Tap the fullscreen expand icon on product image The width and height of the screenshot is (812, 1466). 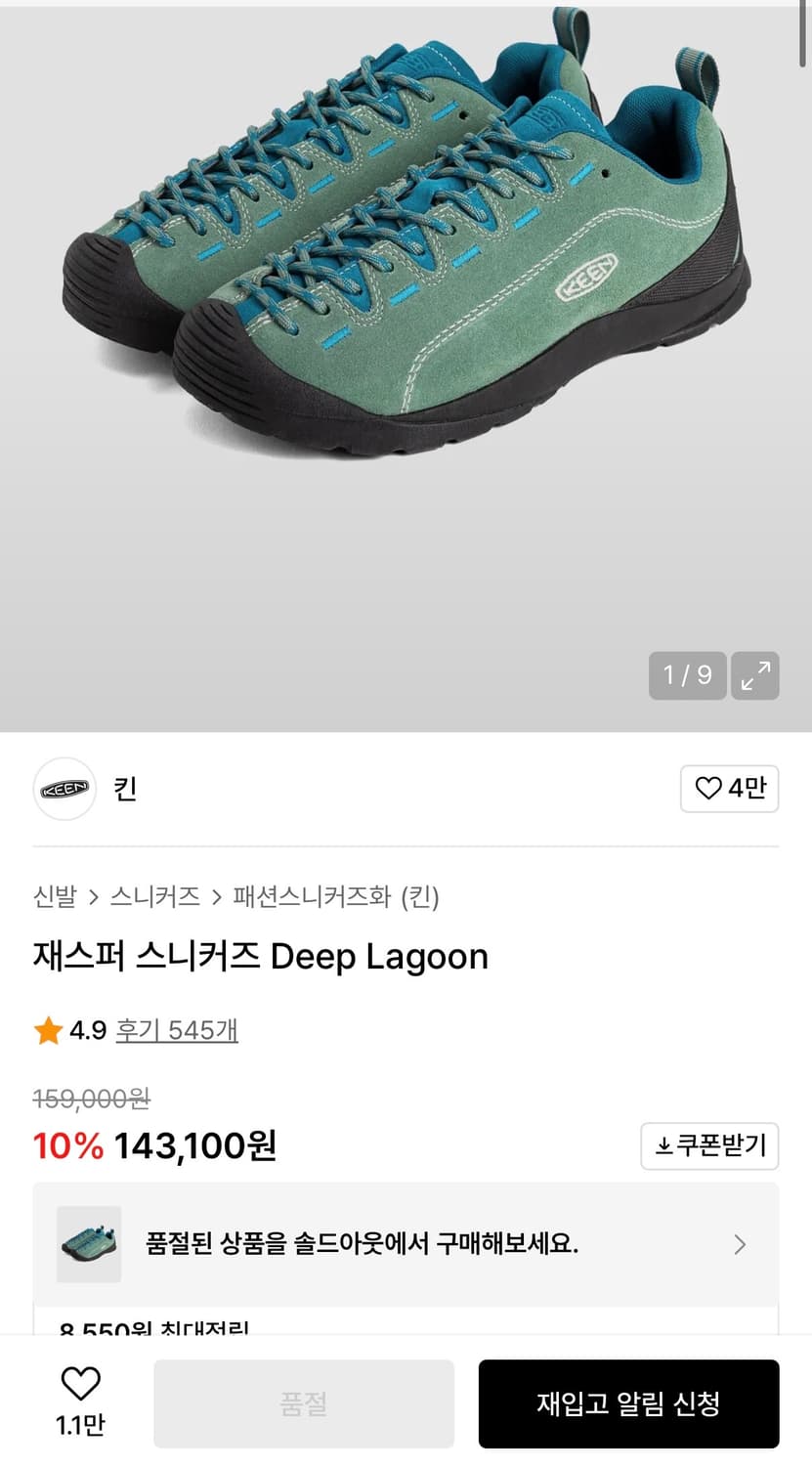754,675
